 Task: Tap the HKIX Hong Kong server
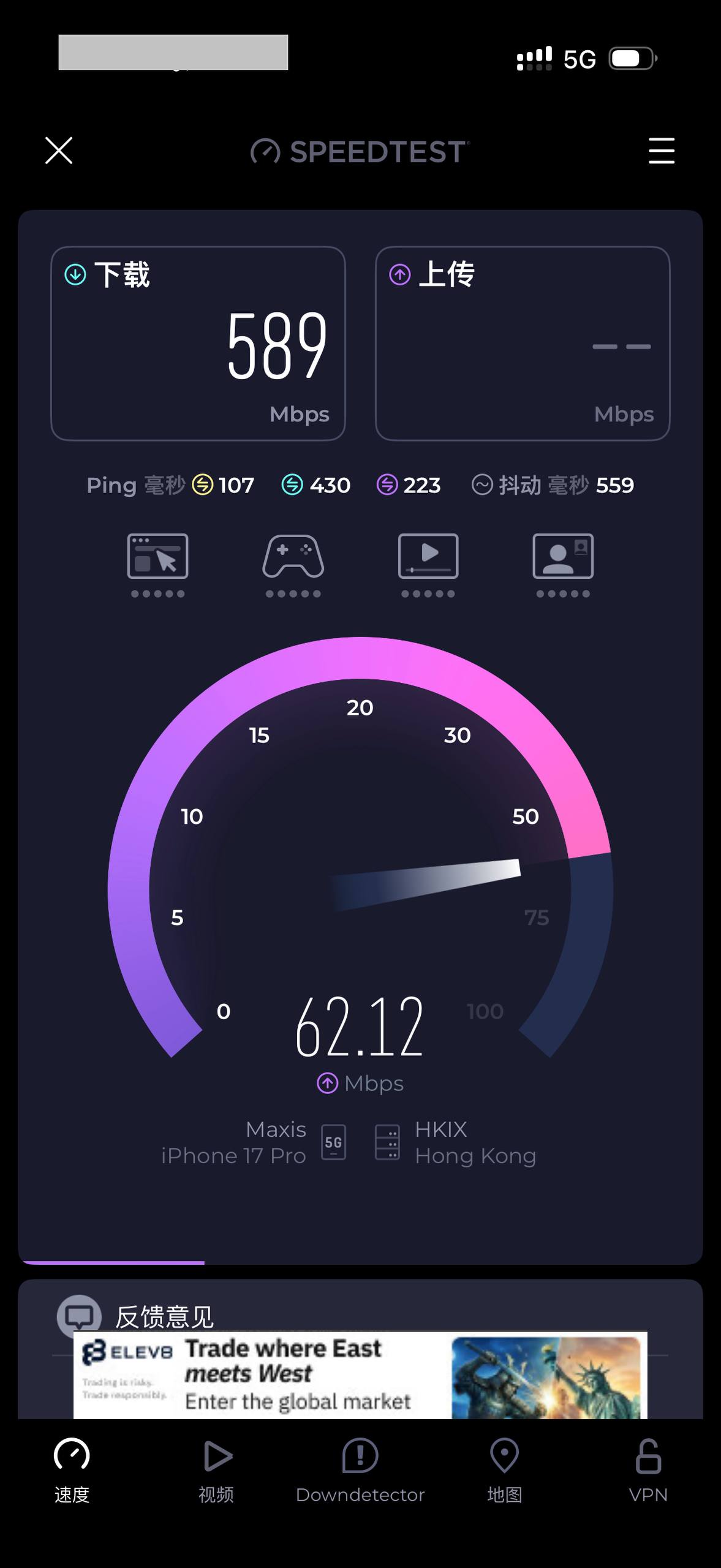coord(456,1142)
